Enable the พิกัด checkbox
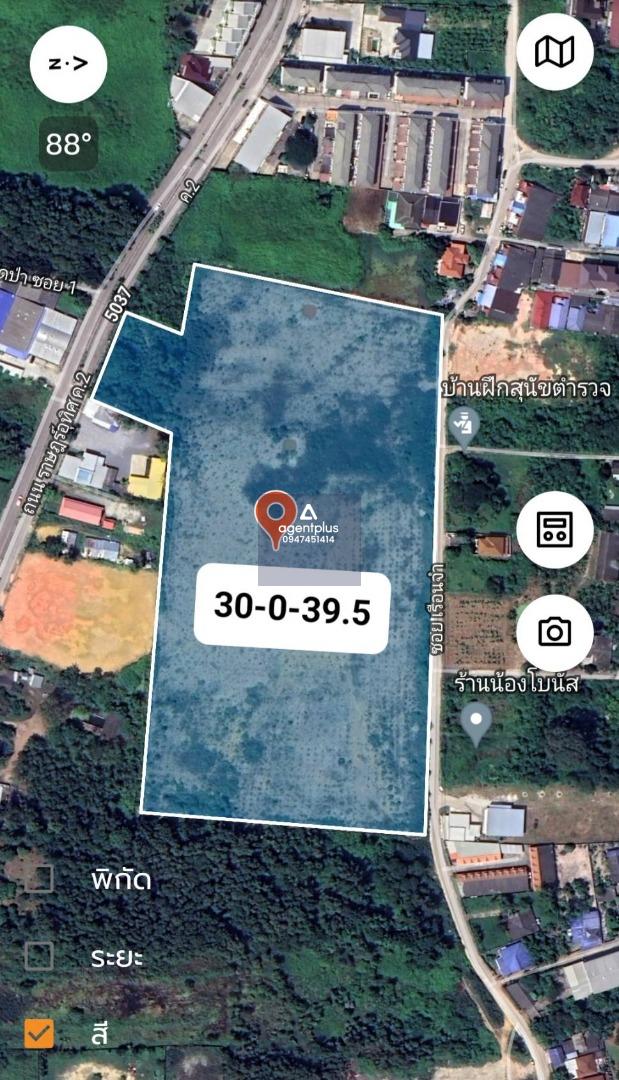The image size is (619, 1080). [x=39, y=880]
